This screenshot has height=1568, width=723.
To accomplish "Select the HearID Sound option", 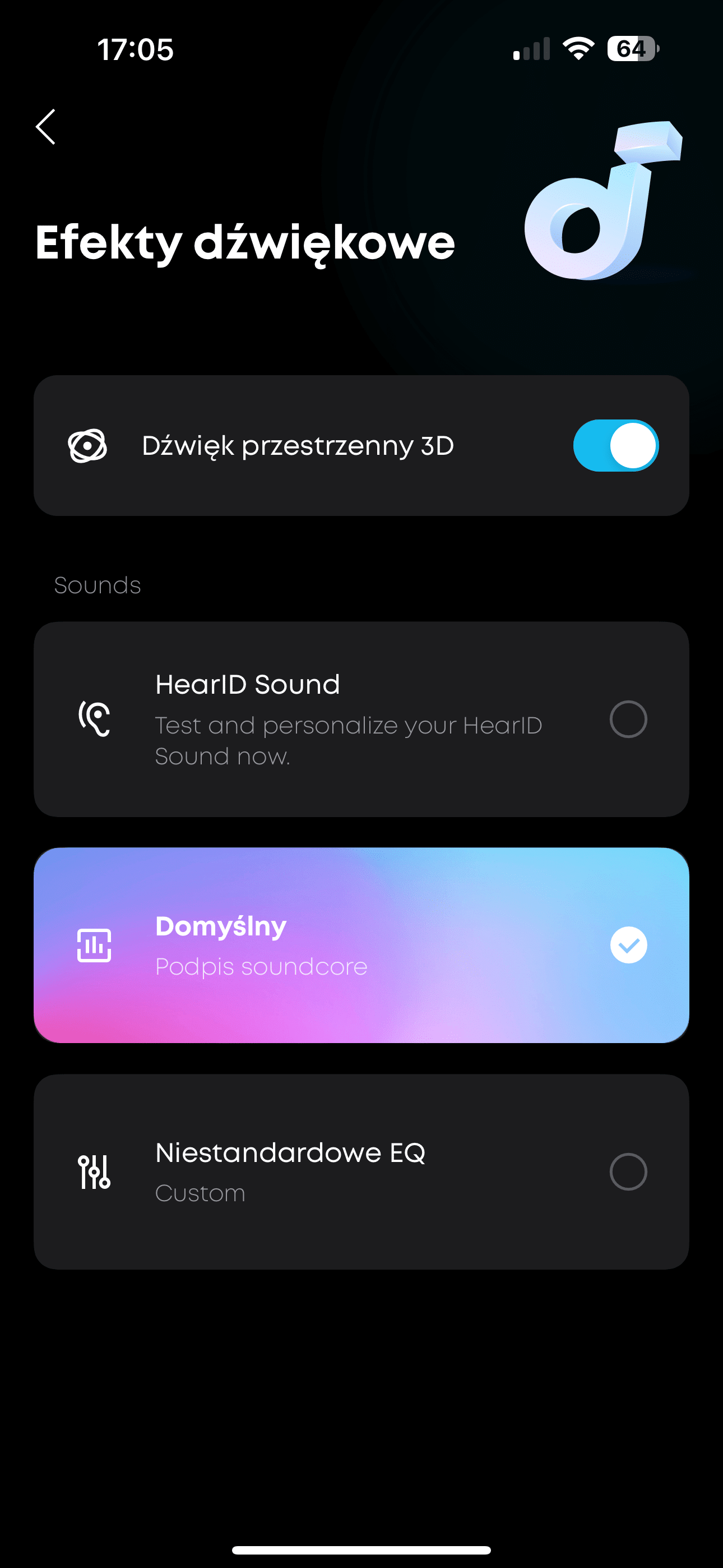I will tap(628, 719).
